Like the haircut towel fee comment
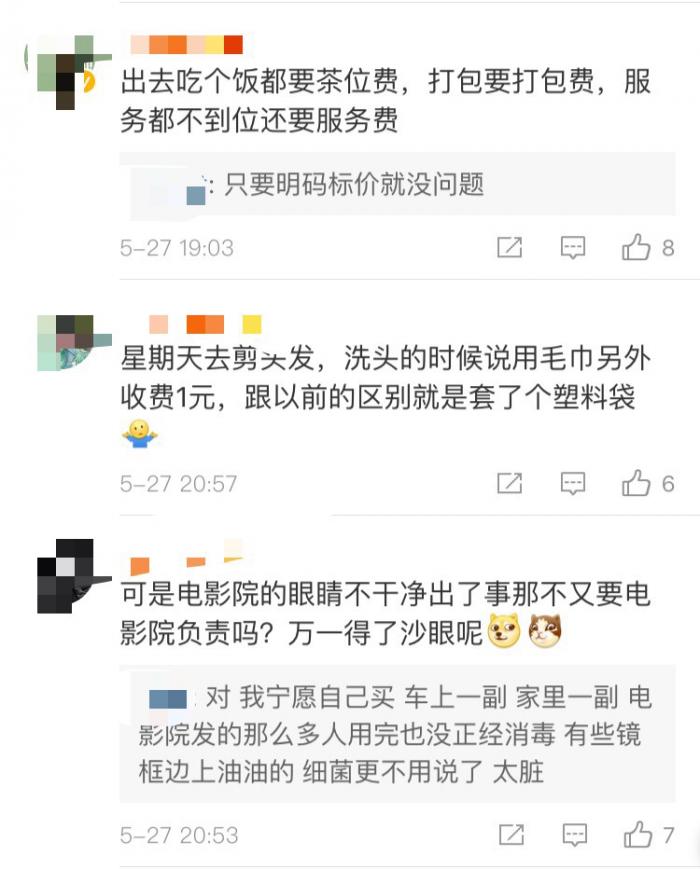 tap(637, 484)
